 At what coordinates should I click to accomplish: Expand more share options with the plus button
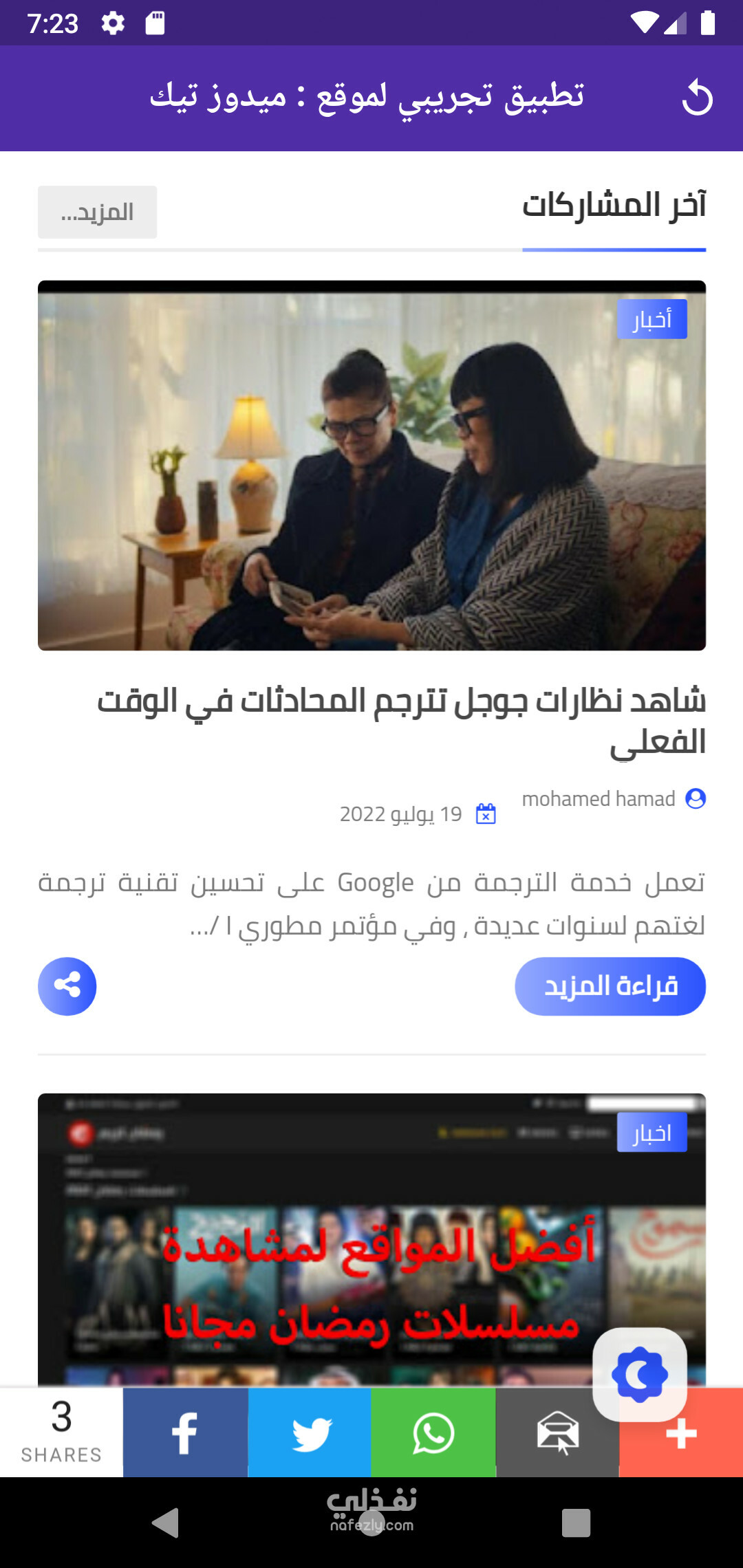click(x=681, y=1434)
